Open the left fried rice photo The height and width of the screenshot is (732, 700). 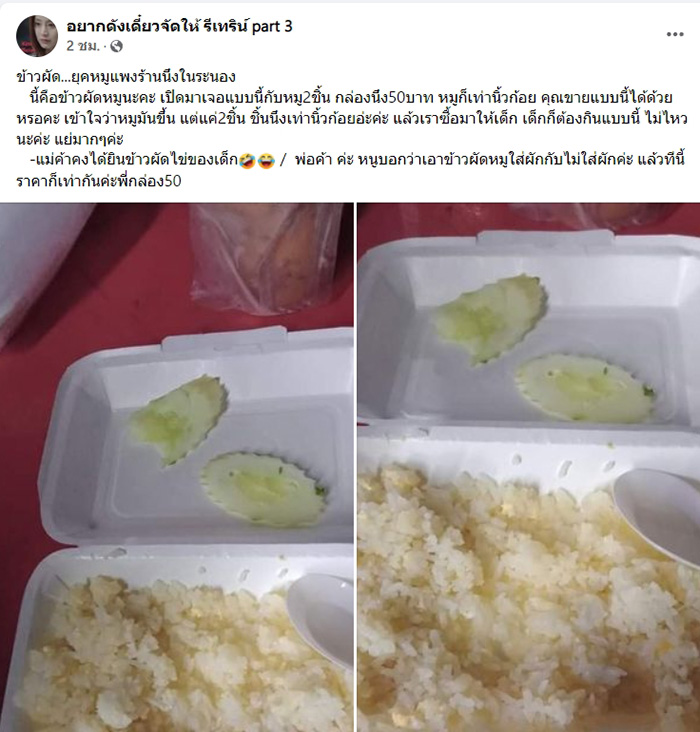(176, 467)
